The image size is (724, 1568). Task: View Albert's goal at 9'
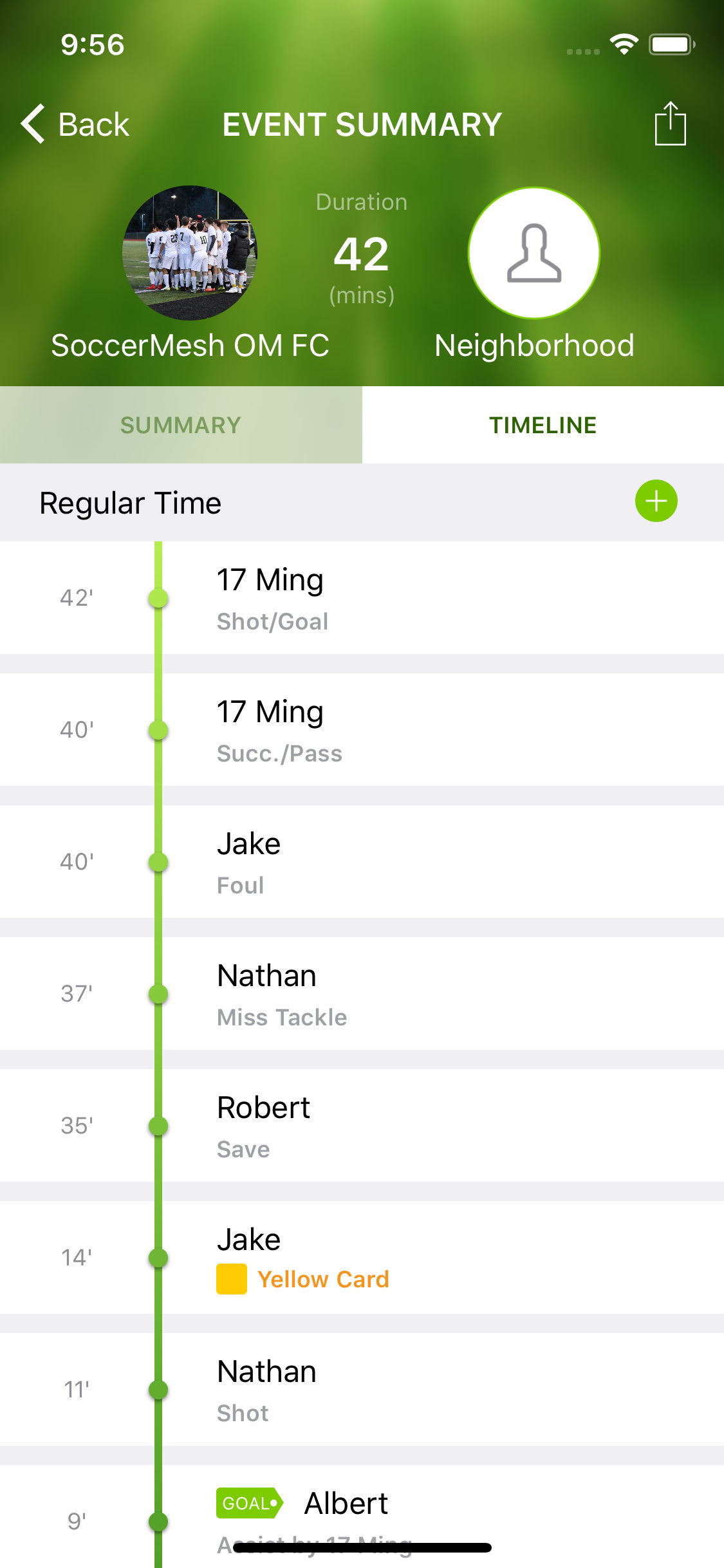coord(362,1517)
